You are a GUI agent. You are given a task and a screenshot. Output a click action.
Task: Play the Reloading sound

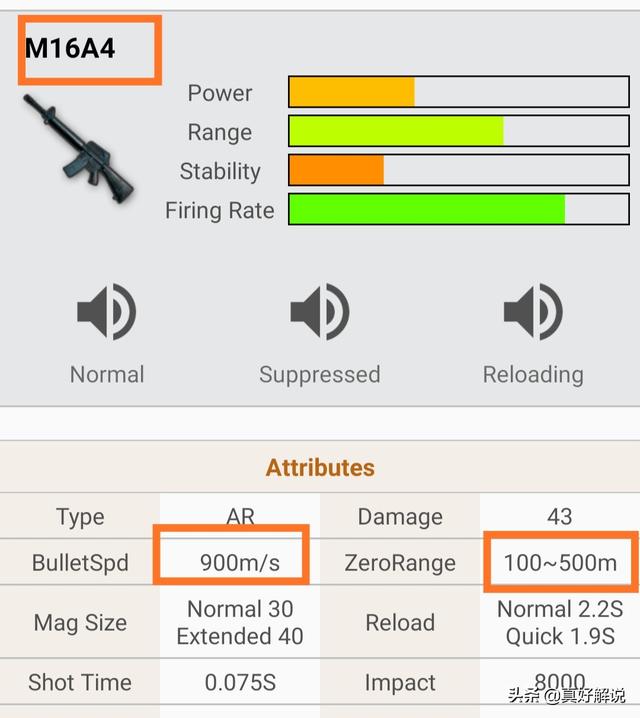click(533, 312)
